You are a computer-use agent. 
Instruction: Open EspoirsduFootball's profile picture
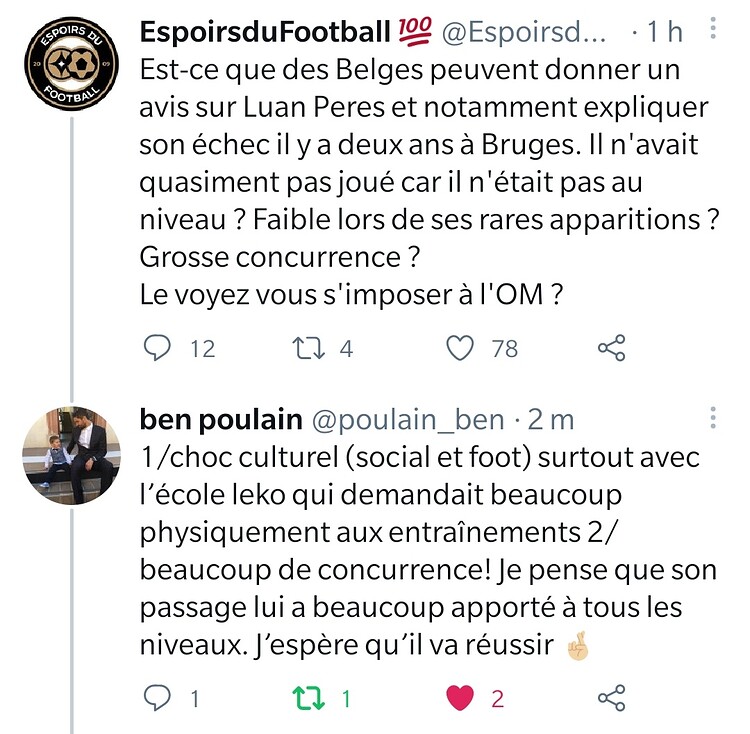[x=71, y=62]
